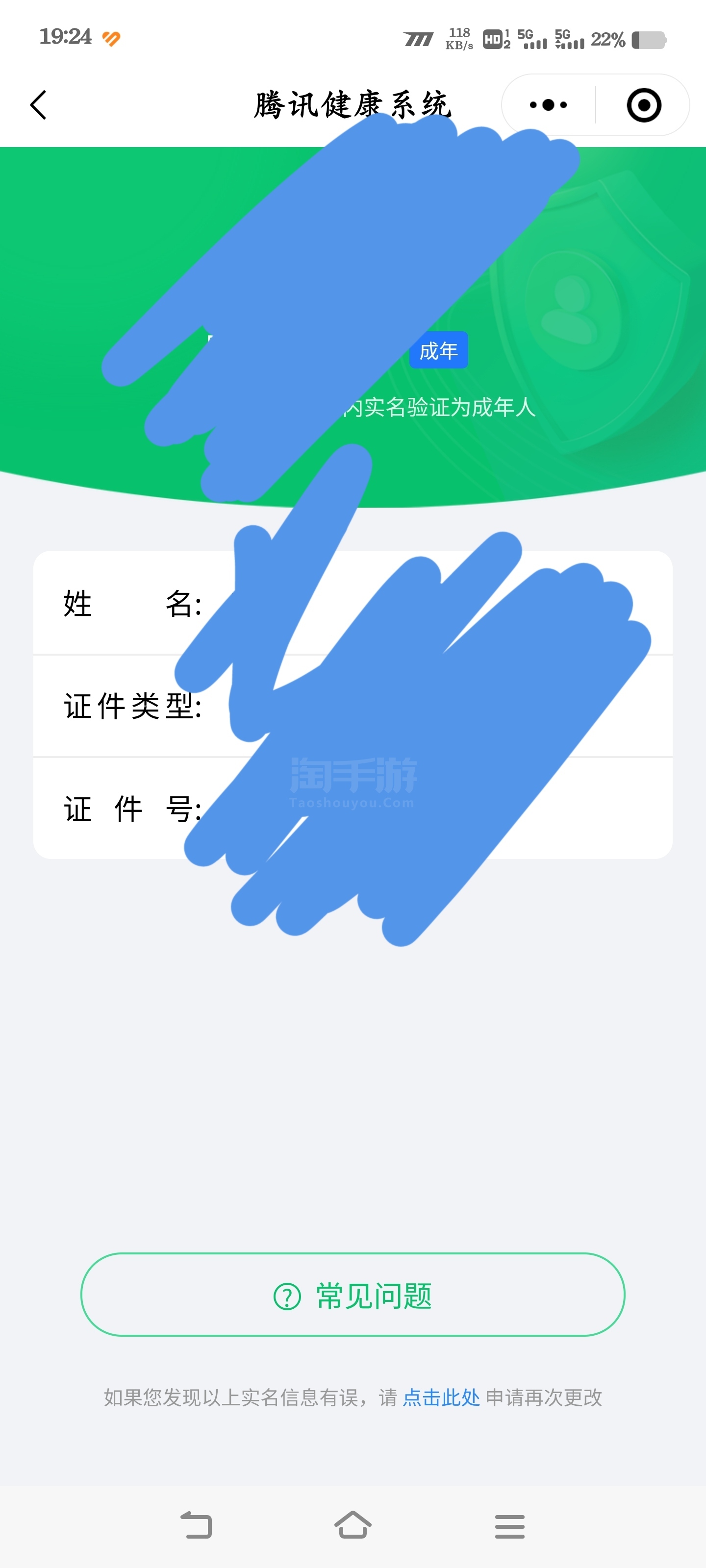
Task: Open recent apps from the navigation bar
Action: tap(509, 1526)
